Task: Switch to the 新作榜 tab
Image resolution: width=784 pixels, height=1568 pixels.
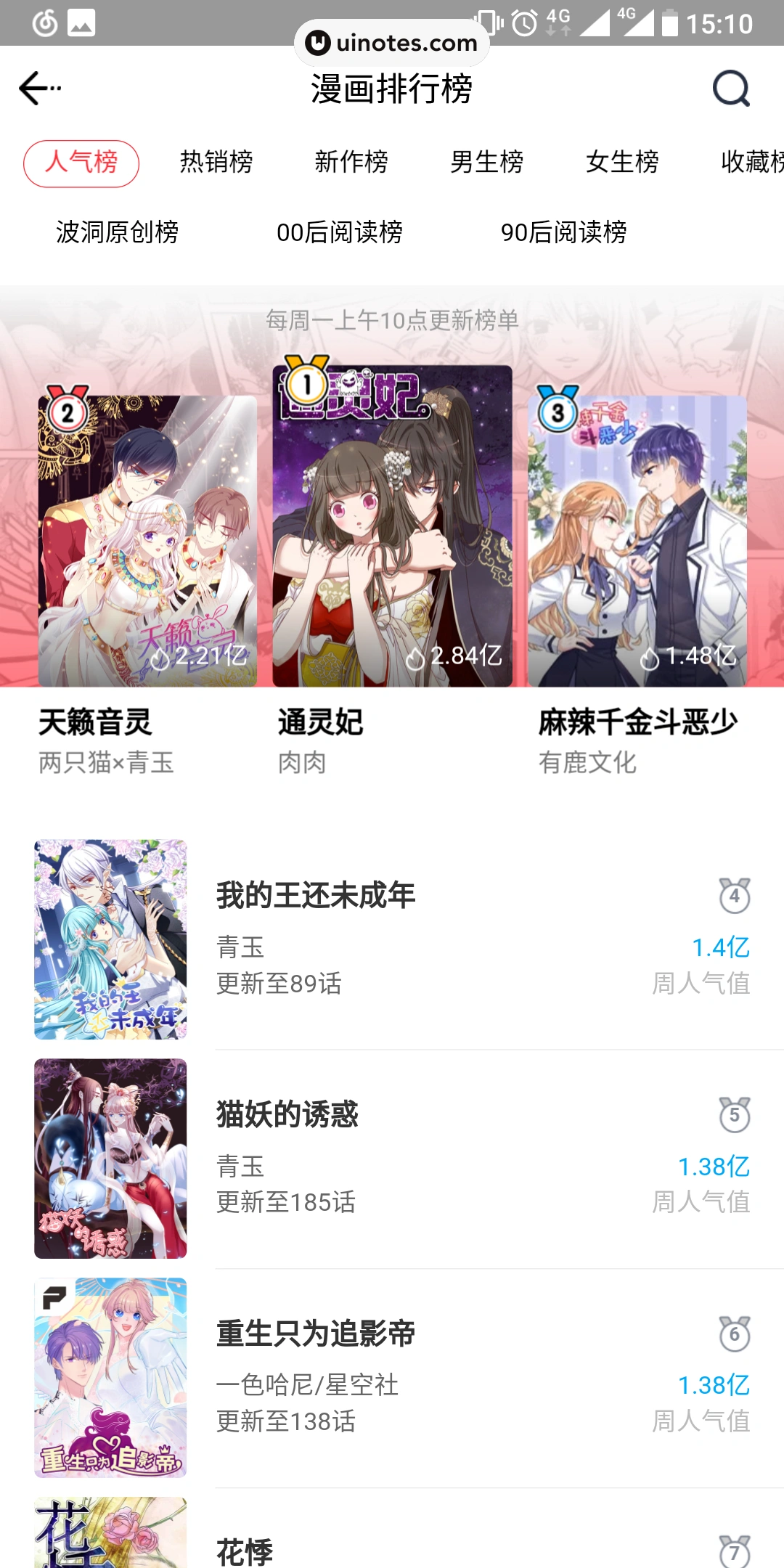Action: pyautogui.click(x=351, y=162)
